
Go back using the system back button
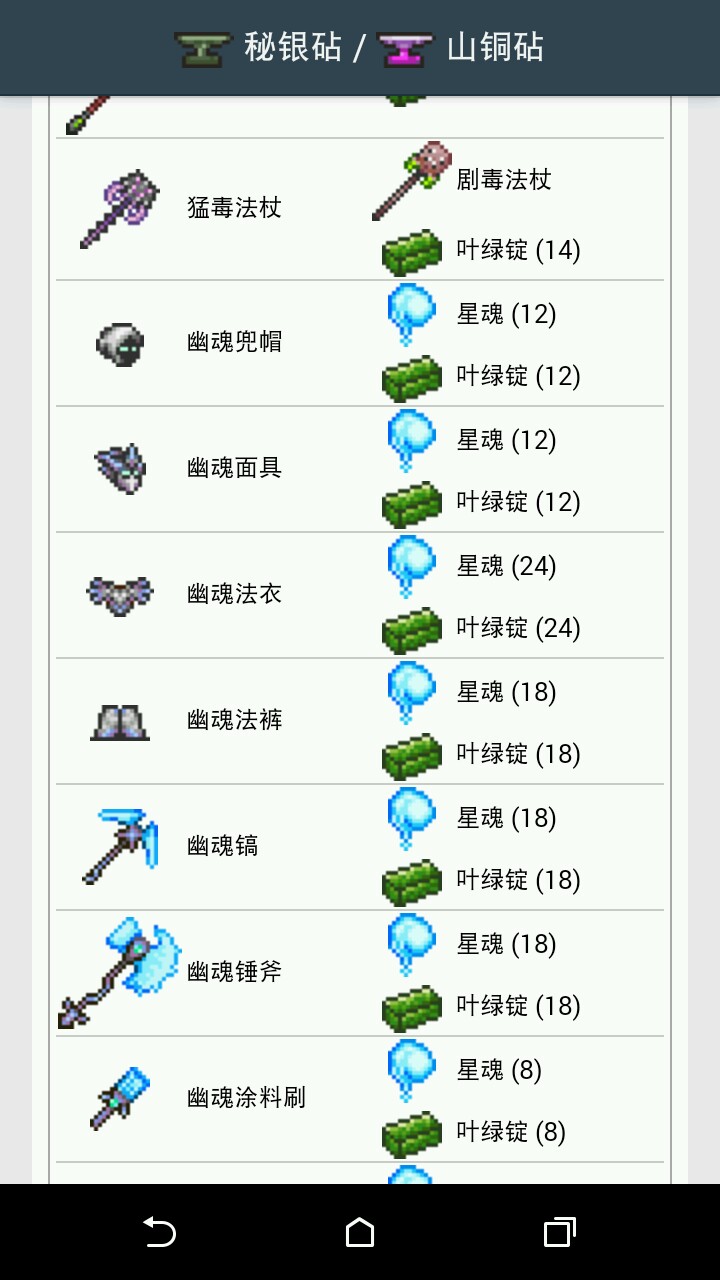click(x=160, y=1232)
